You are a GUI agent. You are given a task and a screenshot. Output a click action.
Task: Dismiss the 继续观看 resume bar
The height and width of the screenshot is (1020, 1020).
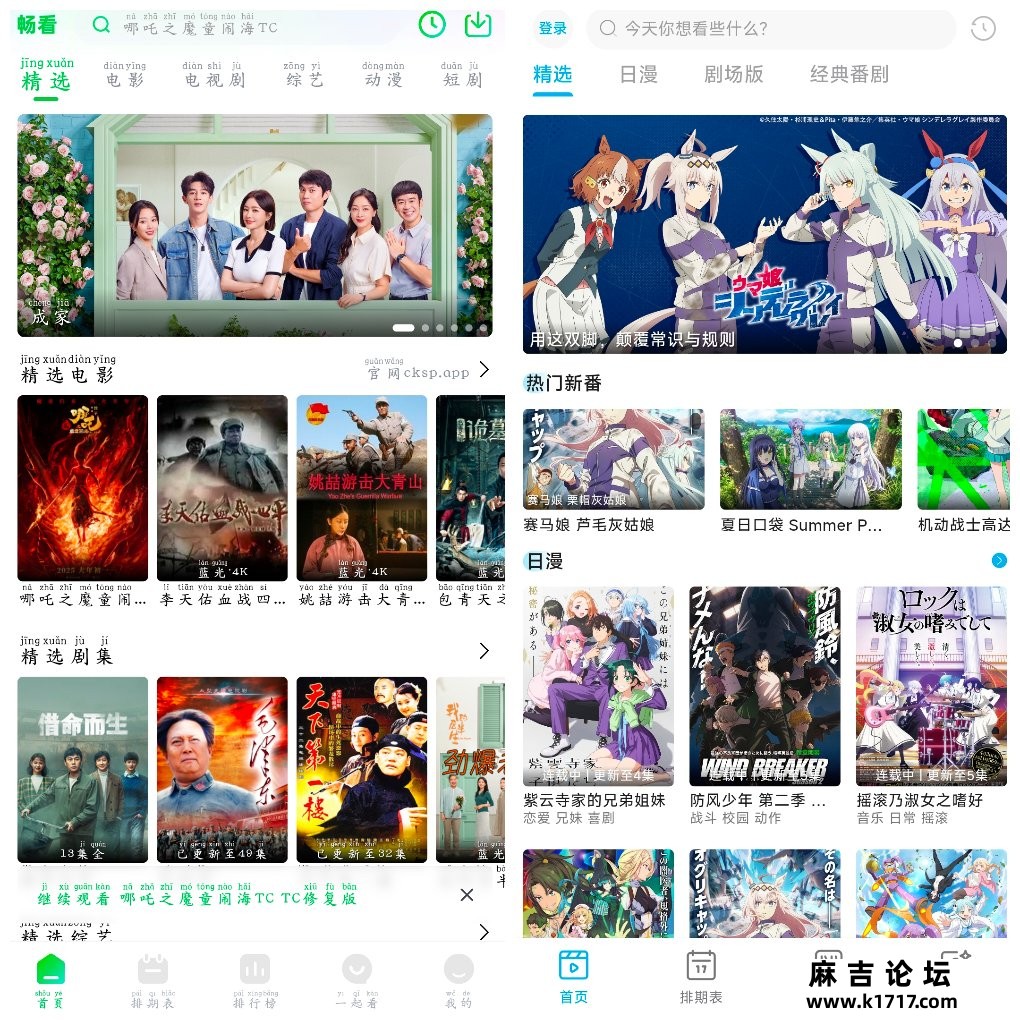tap(467, 895)
